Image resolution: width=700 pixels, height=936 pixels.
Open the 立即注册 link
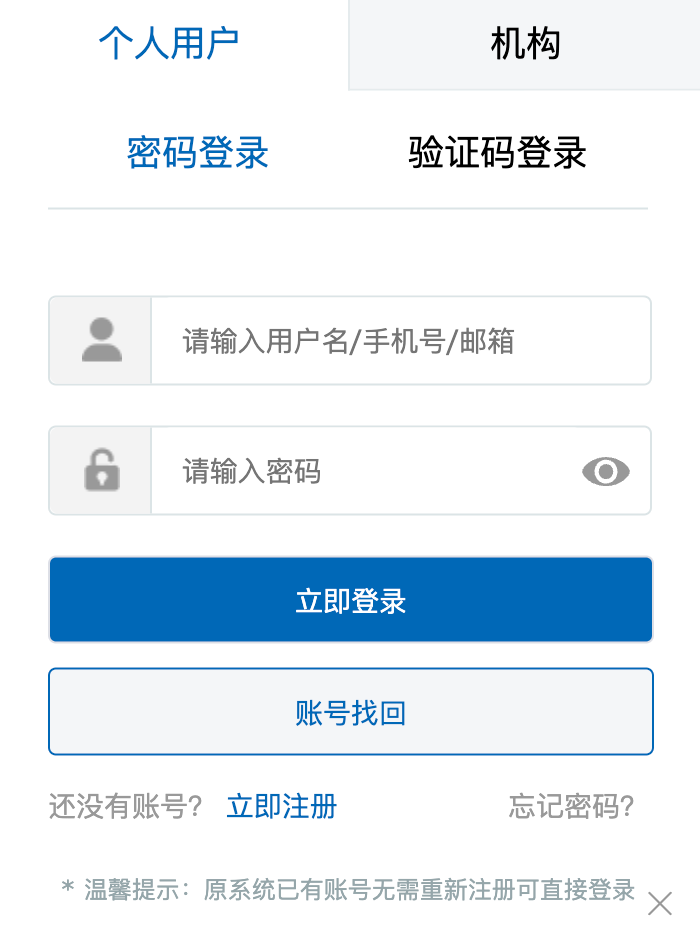pyautogui.click(x=281, y=806)
